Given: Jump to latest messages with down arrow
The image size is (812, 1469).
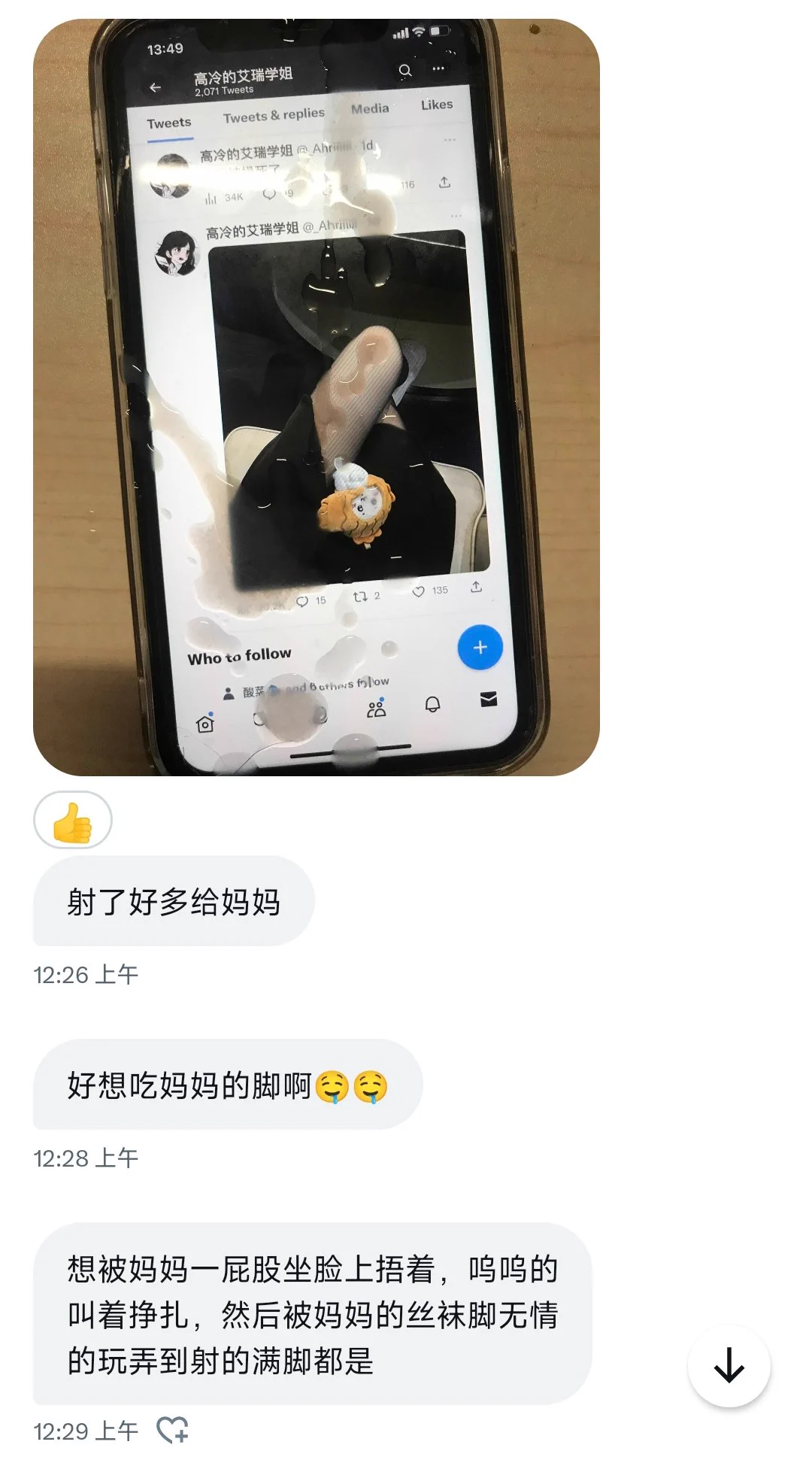Looking at the screenshot, I should 729,1366.
